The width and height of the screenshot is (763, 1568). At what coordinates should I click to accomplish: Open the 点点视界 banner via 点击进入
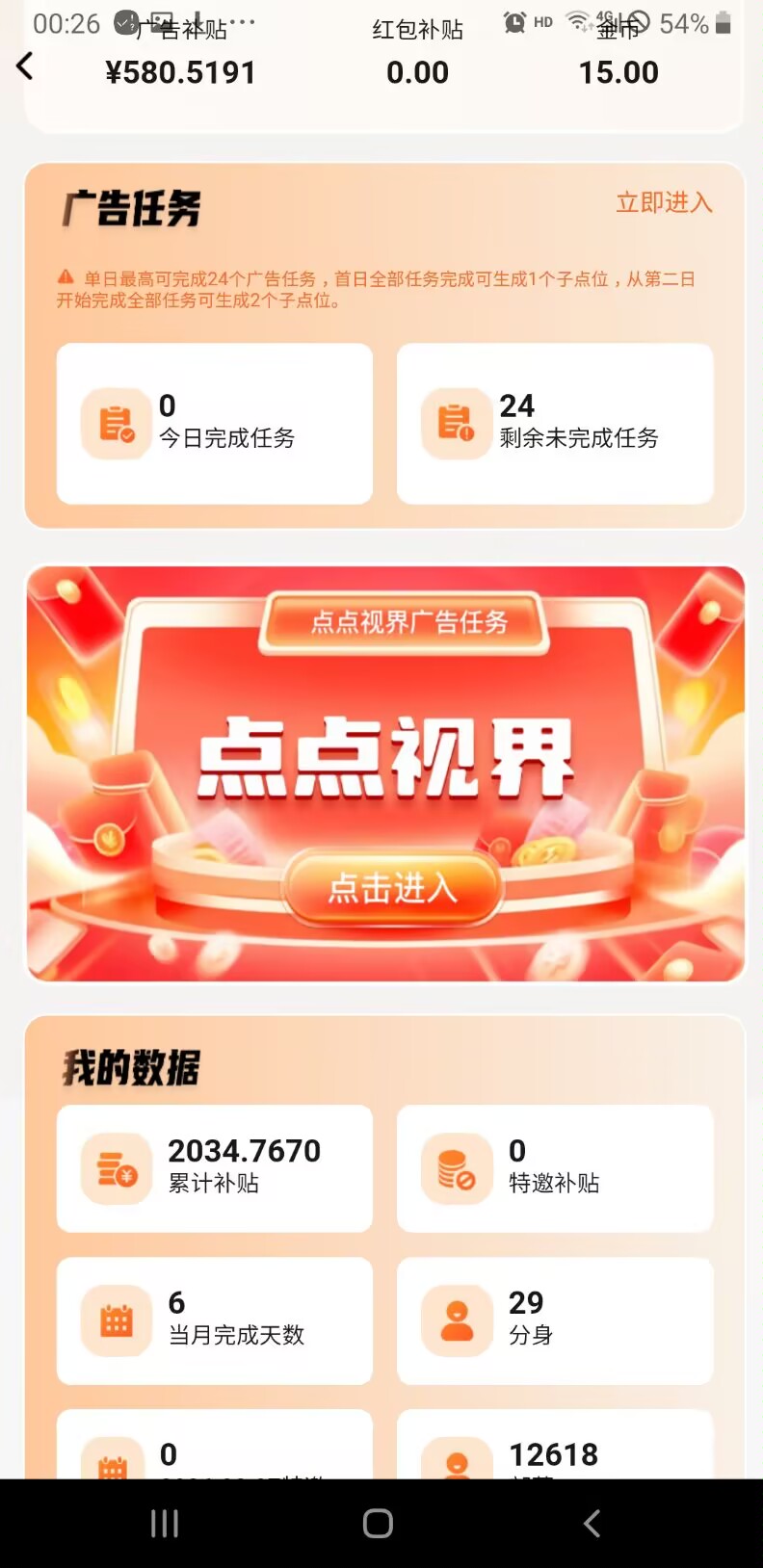[392, 887]
